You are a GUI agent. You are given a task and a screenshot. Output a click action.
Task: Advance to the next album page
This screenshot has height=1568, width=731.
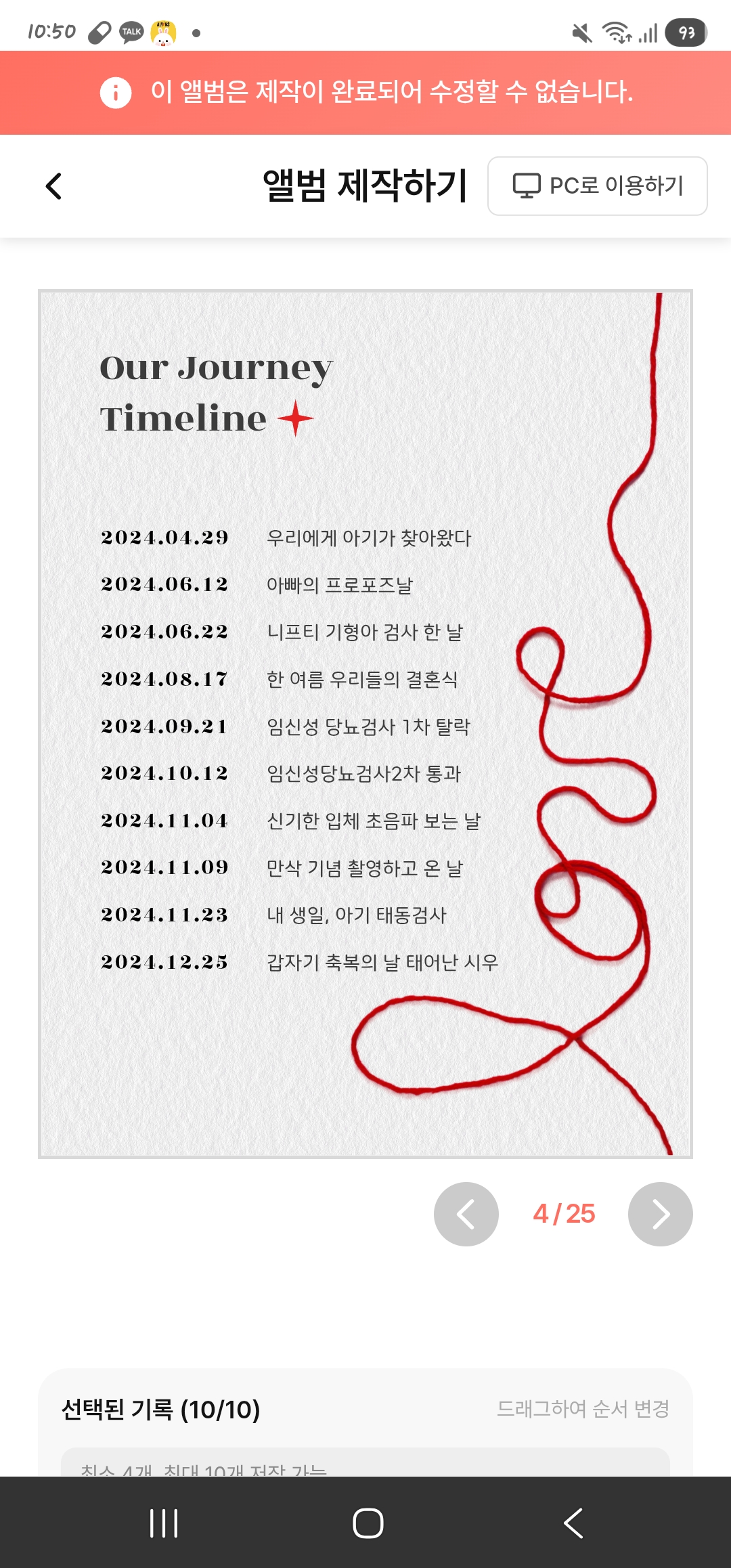(660, 1214)
